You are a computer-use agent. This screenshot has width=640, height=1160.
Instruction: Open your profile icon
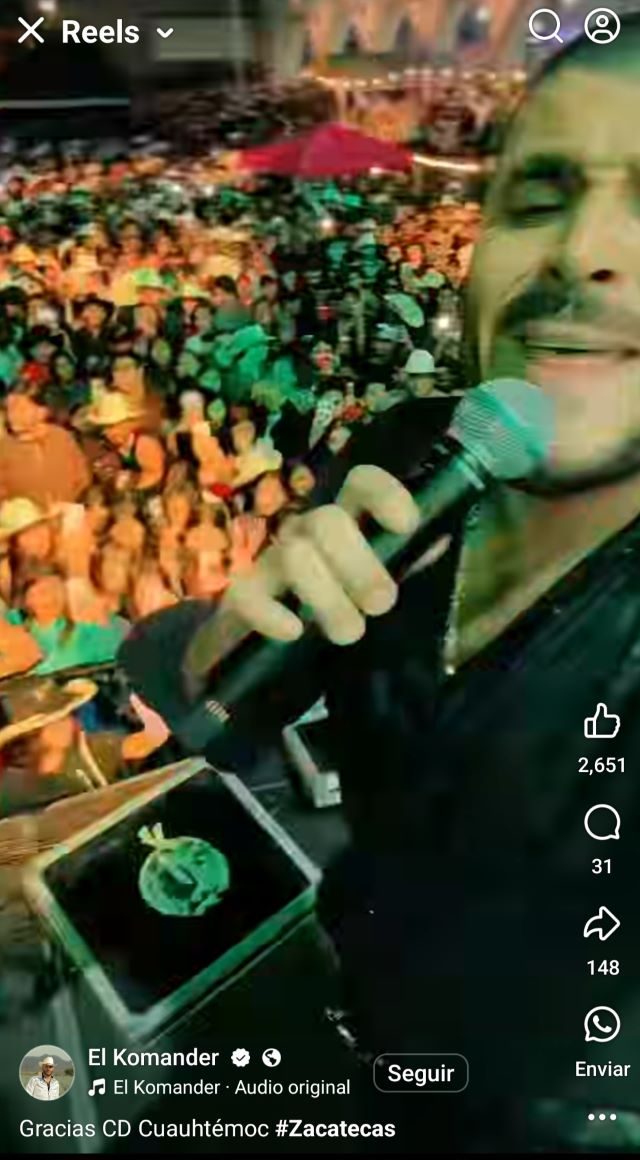tap(602, 27)
